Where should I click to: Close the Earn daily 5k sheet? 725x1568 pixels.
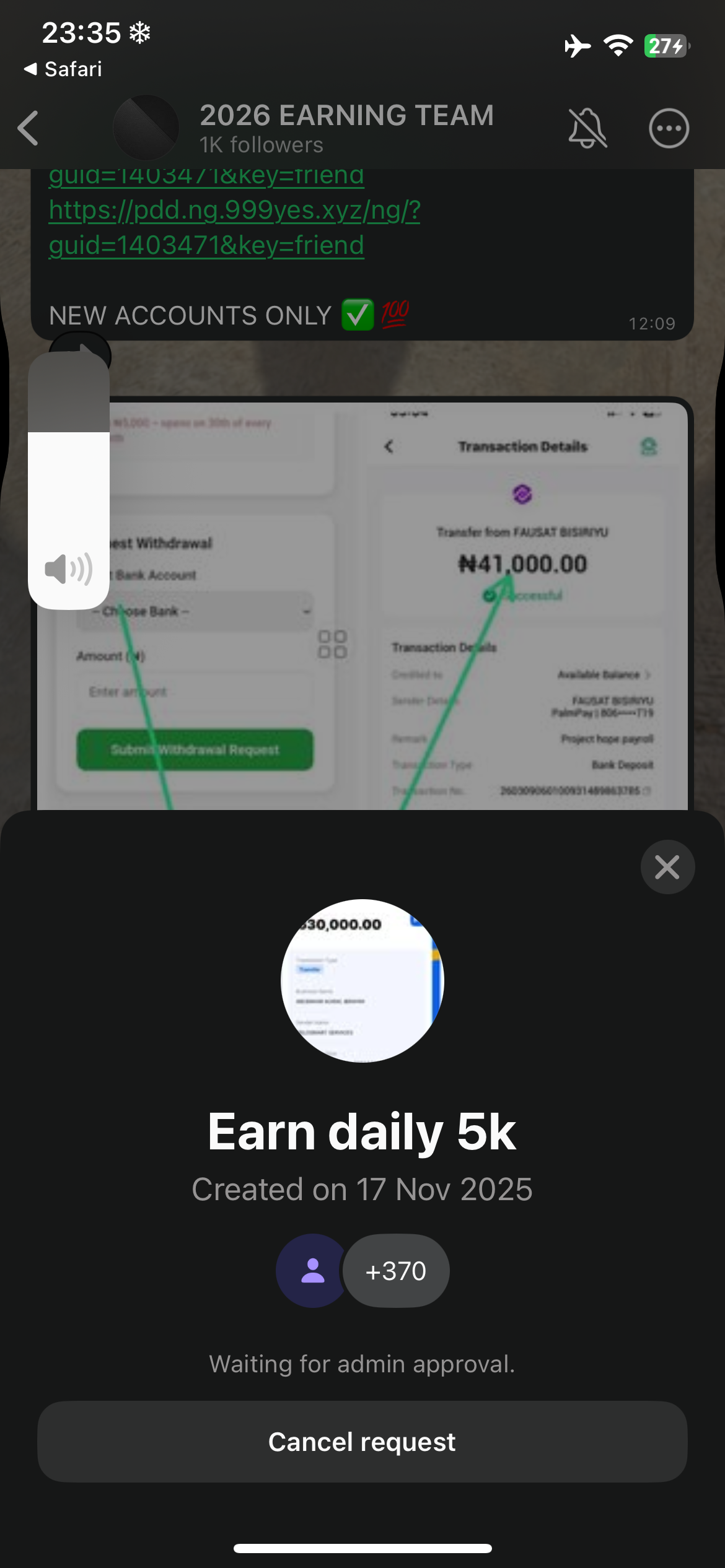(x=667, y=867)
